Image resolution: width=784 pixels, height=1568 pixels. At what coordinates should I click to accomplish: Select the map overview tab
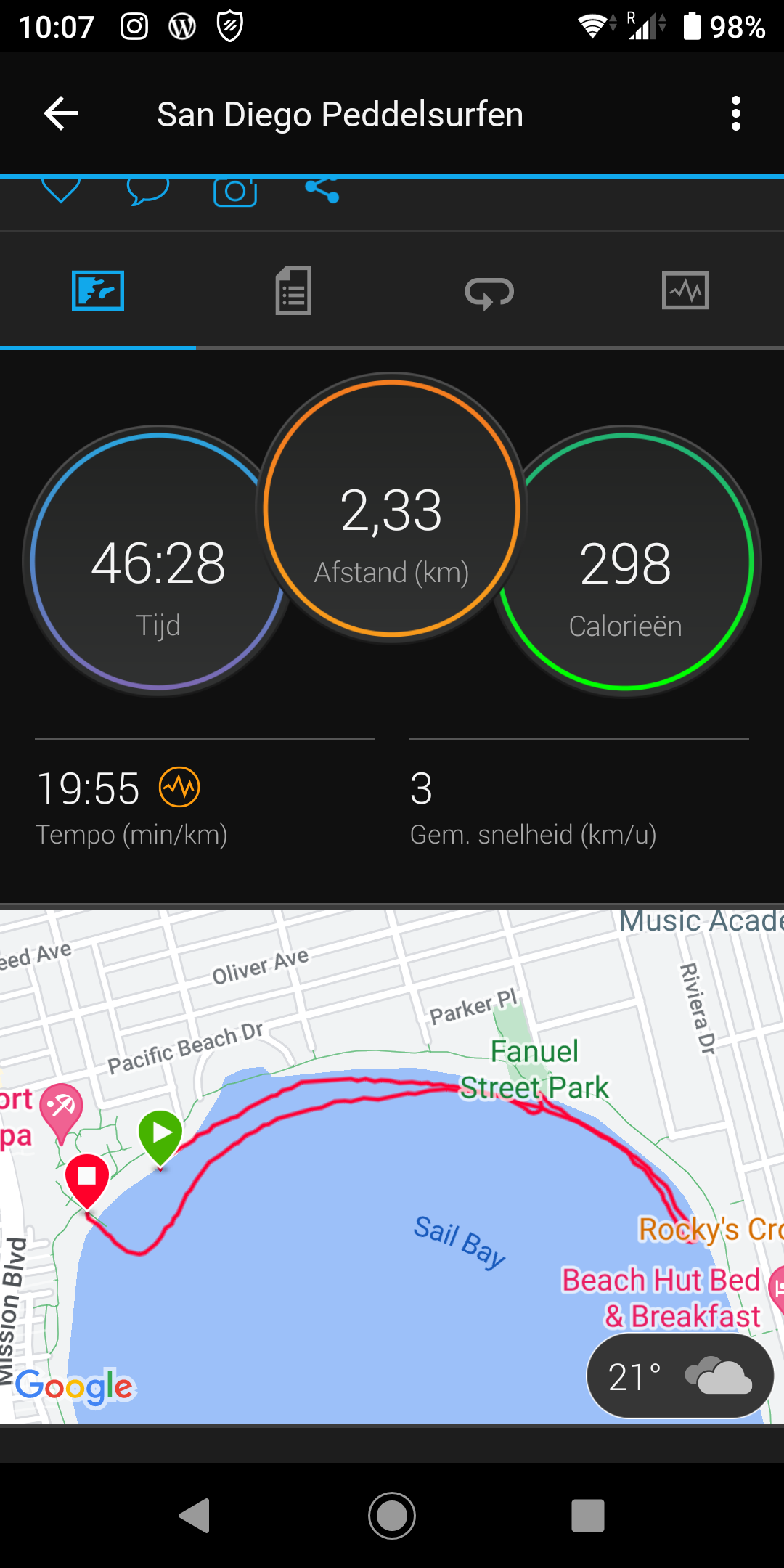[98, 291]
